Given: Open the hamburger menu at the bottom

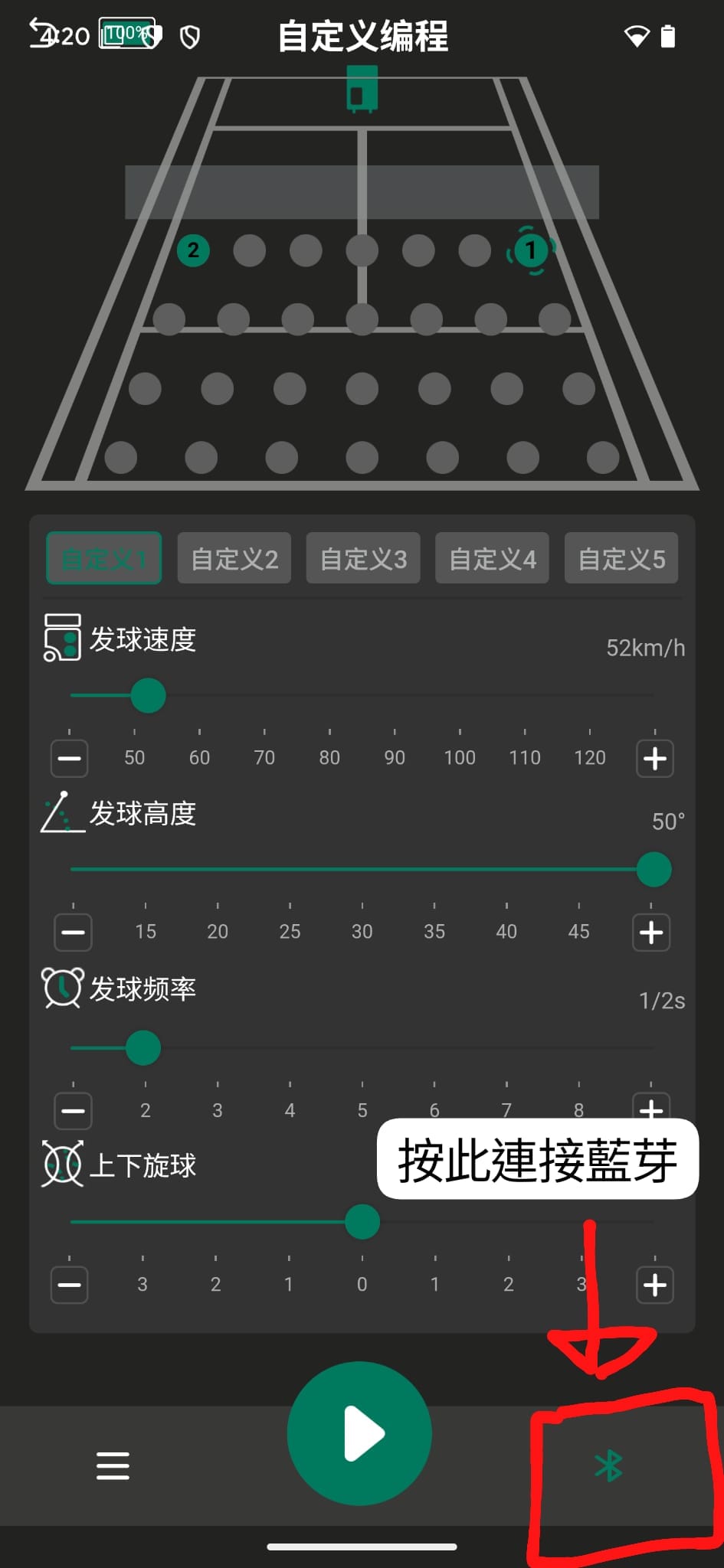Looking at the screenshot, I should click(113, 1465).
